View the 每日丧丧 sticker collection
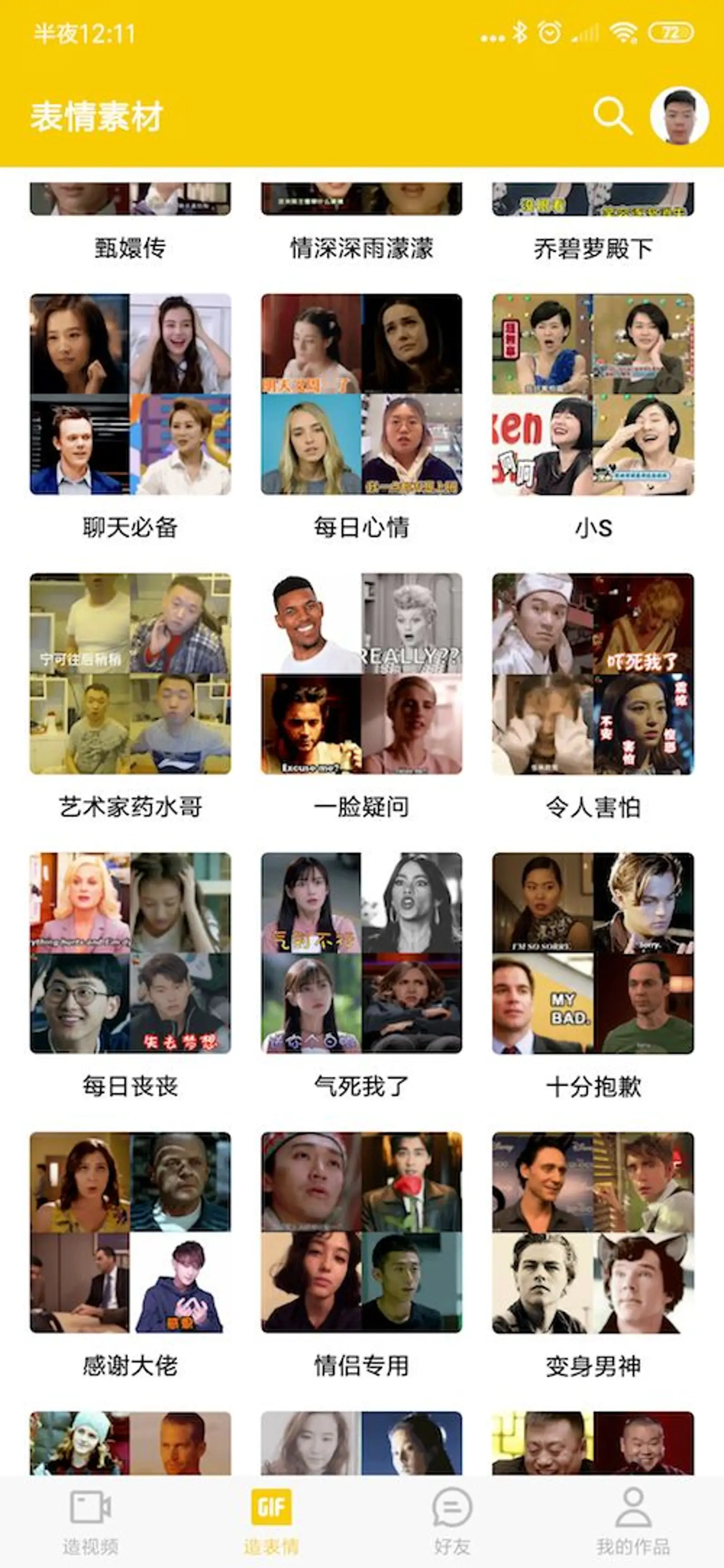The height and width of the screenshot is (1568, 724). [130, 953]
